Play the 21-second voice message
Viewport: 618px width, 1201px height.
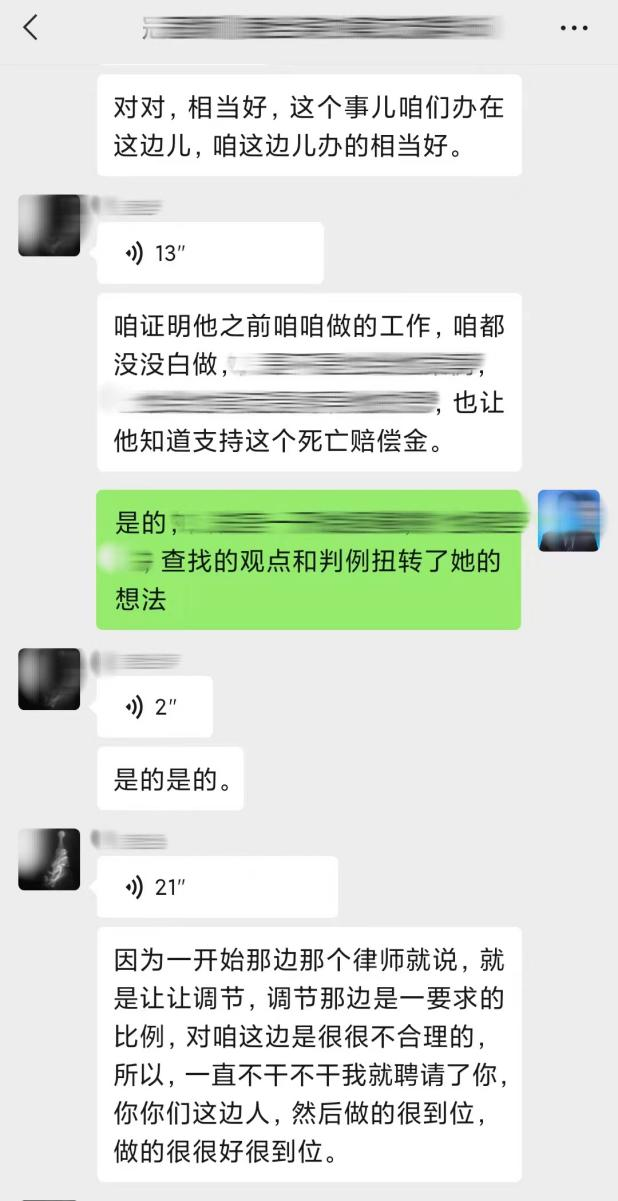coord(216,887)
